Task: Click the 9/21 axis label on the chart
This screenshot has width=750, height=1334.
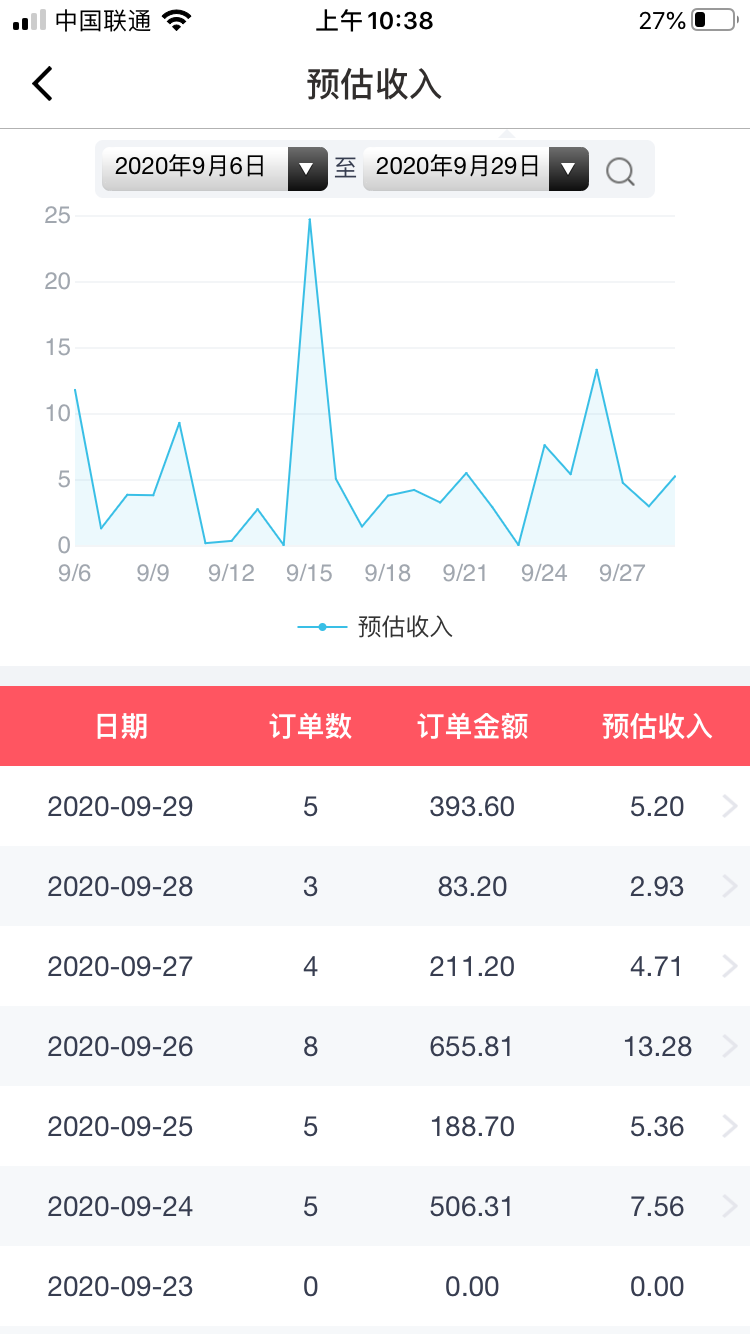Action: click(x=466, y=572)
